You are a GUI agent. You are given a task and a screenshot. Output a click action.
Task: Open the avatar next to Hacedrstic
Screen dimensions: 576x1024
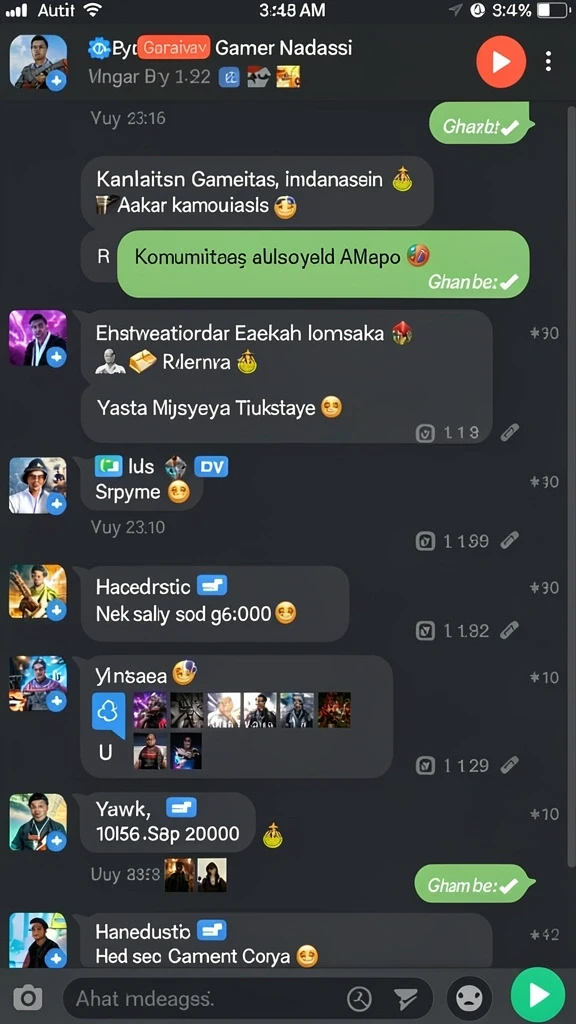(38, 592)
